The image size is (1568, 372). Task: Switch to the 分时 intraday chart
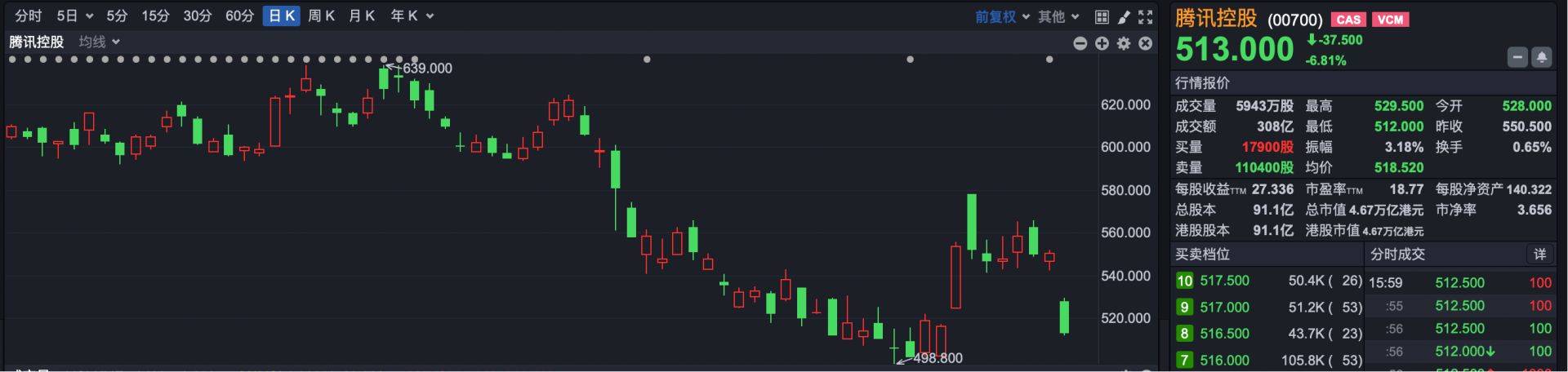point(28,15)
